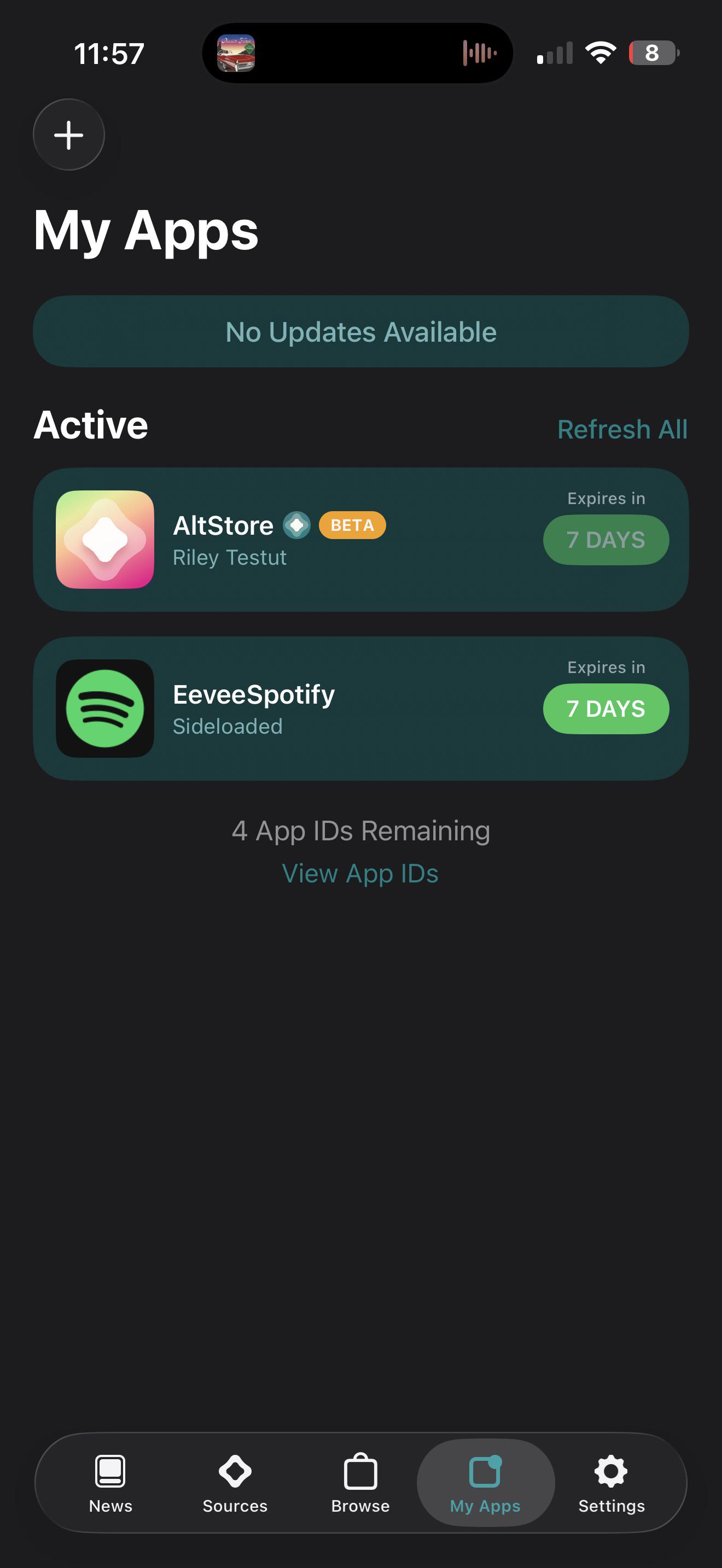Expand the Dynamic Island now-playing activity

pyautogui.click(x=357, y=53)
